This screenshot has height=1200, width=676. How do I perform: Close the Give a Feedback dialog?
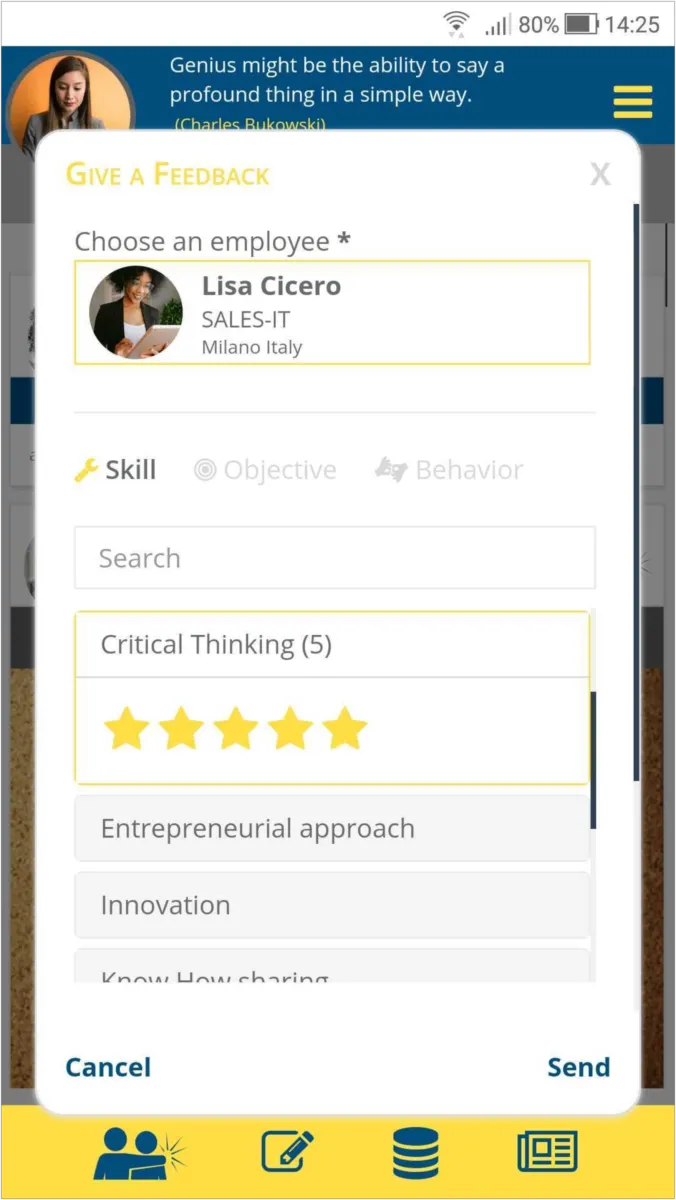pos(599,175)
